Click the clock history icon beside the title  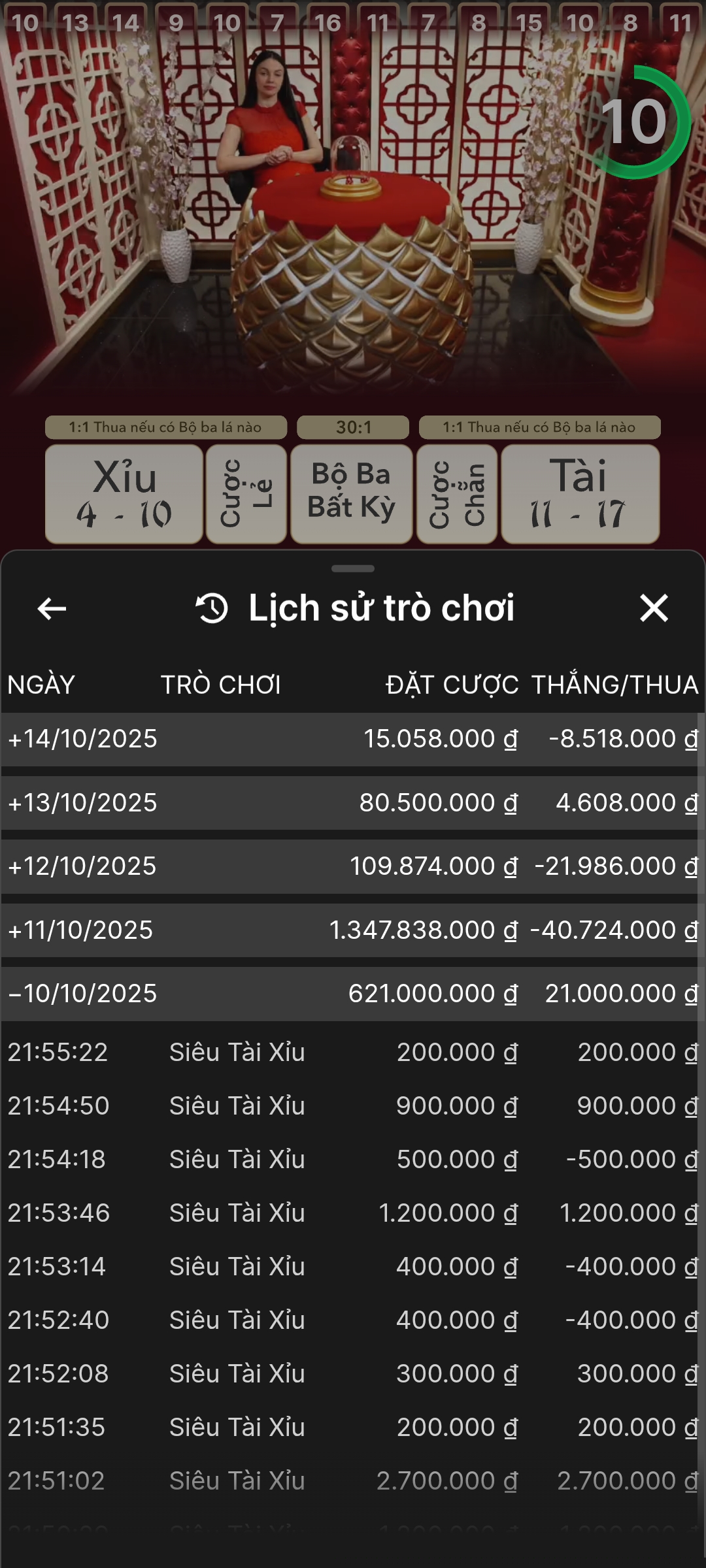click(210, 608)
